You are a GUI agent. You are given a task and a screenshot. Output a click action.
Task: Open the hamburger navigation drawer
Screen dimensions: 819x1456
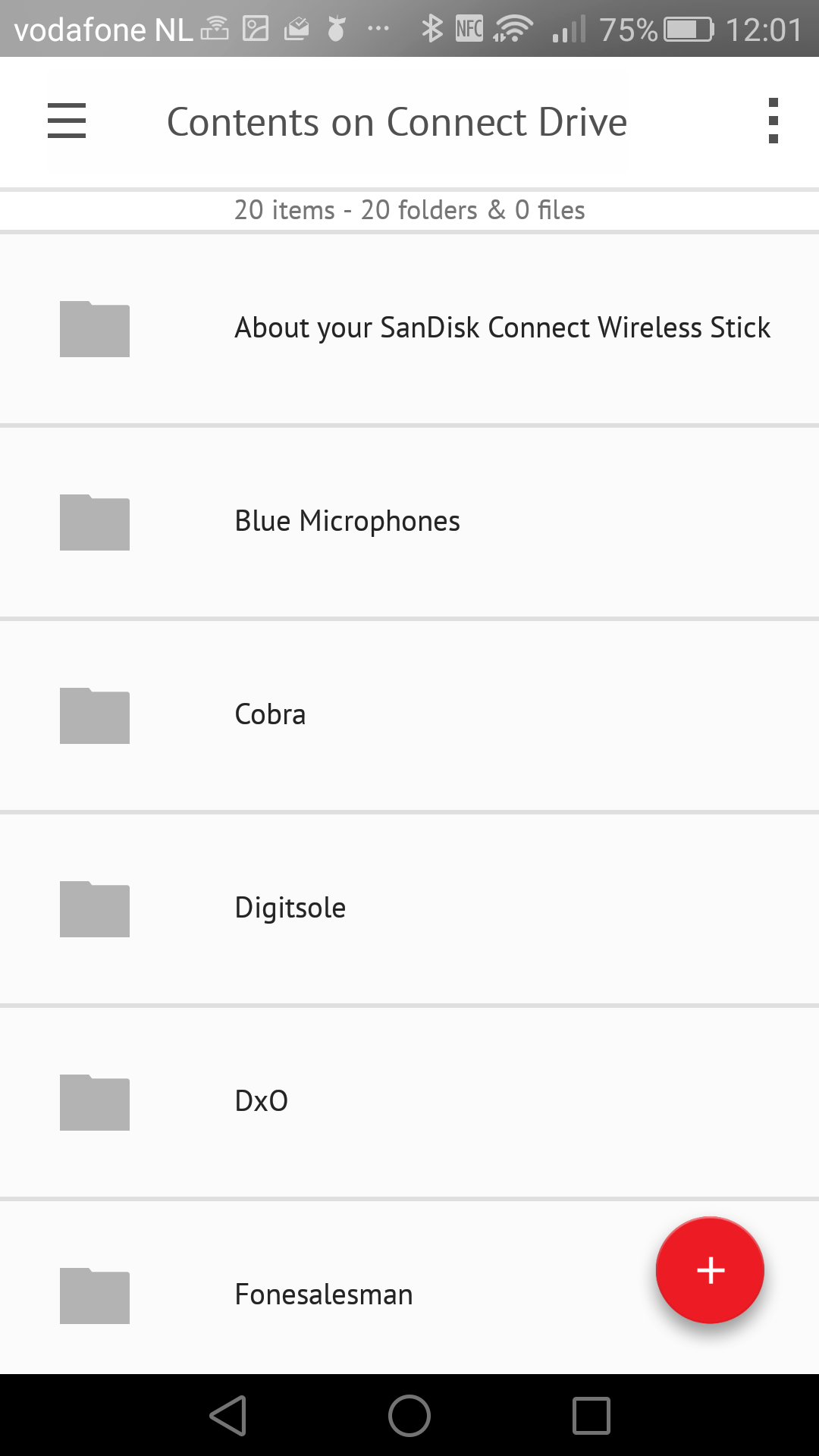67,121
